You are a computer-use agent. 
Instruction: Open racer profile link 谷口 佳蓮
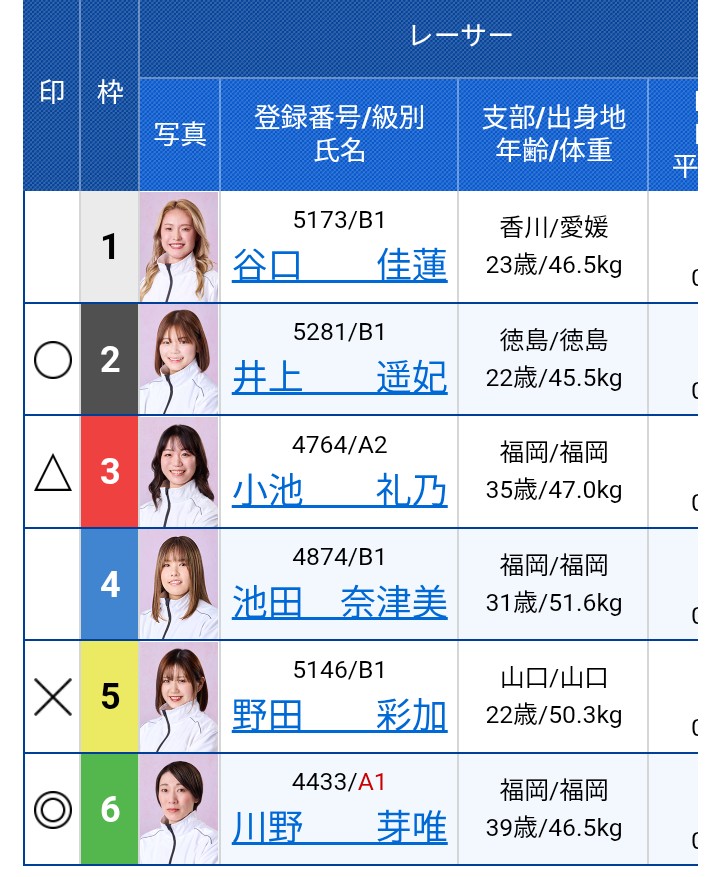pos(339,266)
